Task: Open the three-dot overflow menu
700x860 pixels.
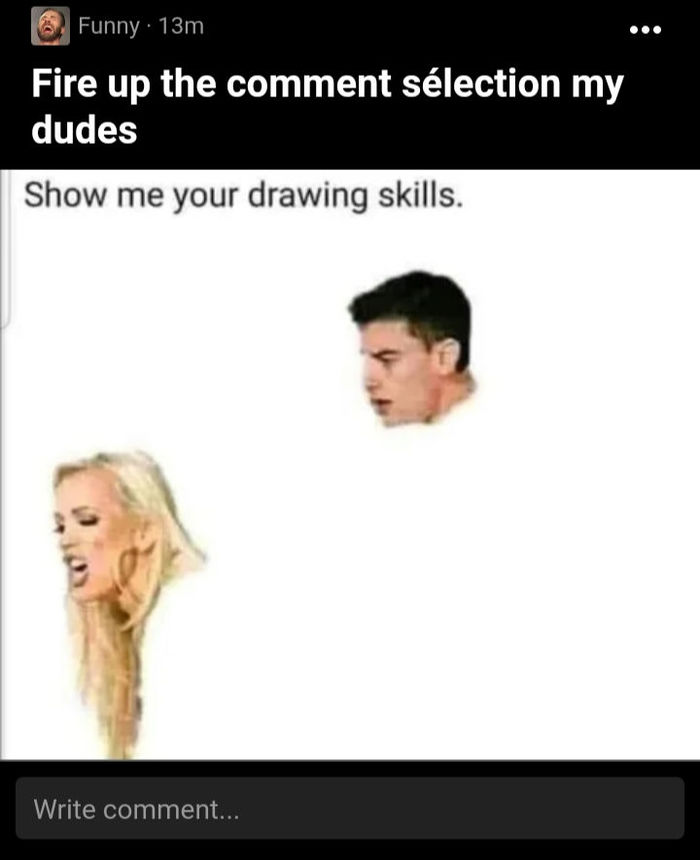Action: pos(645,30)
